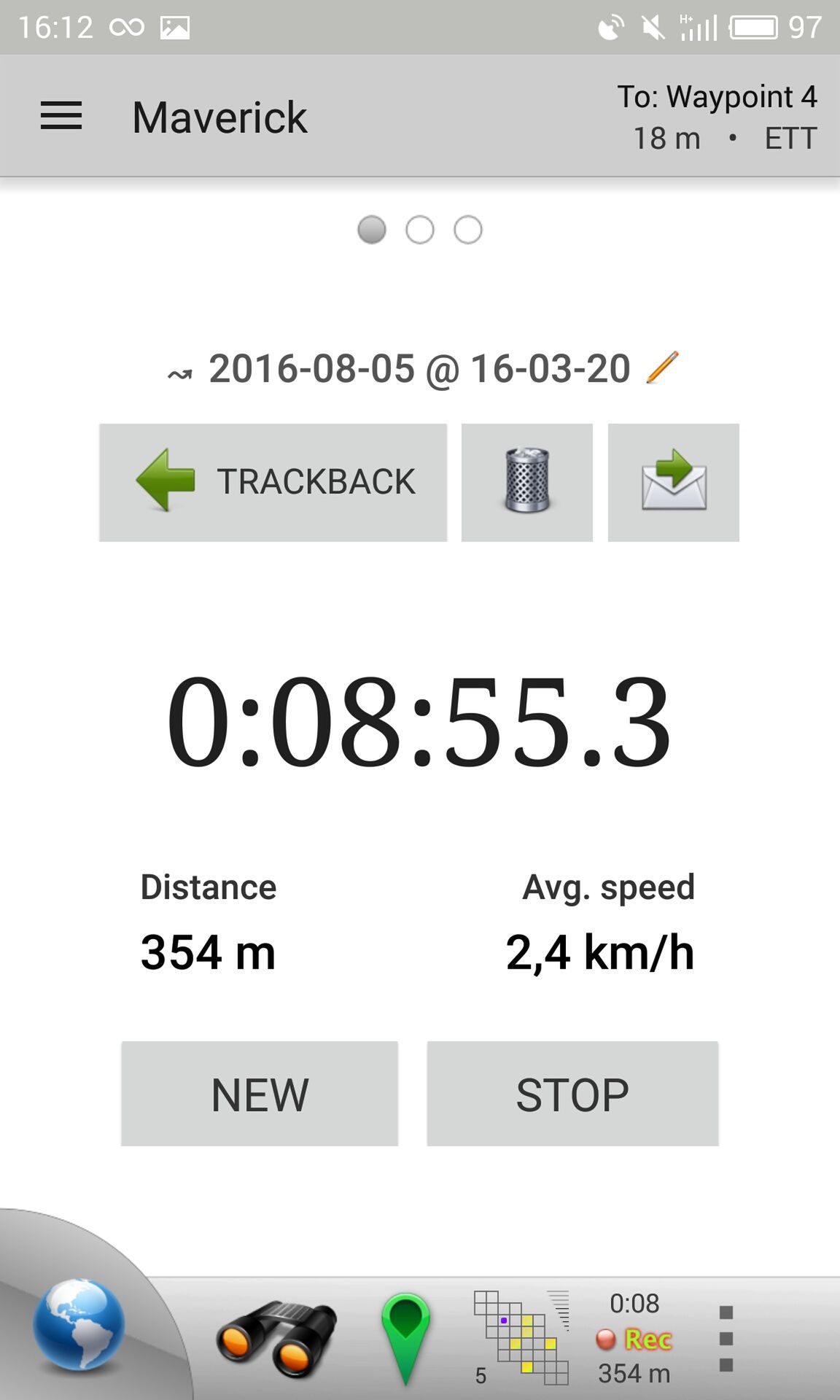This screenshot has height=1400, width=840.
Task: Open the map tiles grid tool
Action: (521, 1337)
